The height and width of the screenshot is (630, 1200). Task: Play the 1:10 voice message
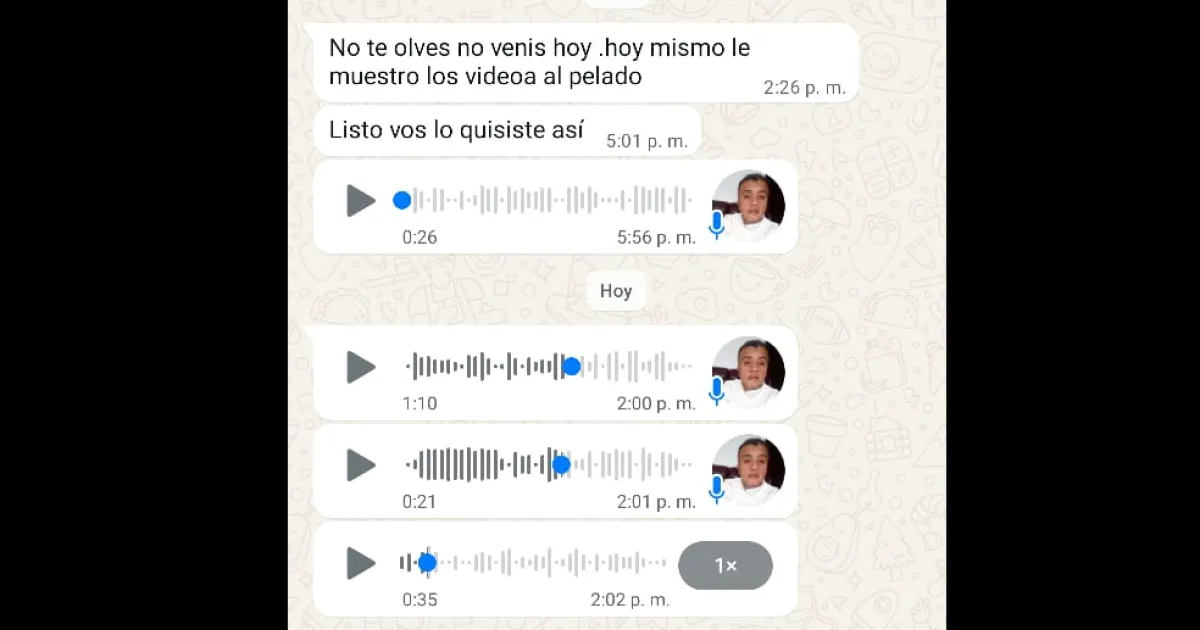coord(360,367)
